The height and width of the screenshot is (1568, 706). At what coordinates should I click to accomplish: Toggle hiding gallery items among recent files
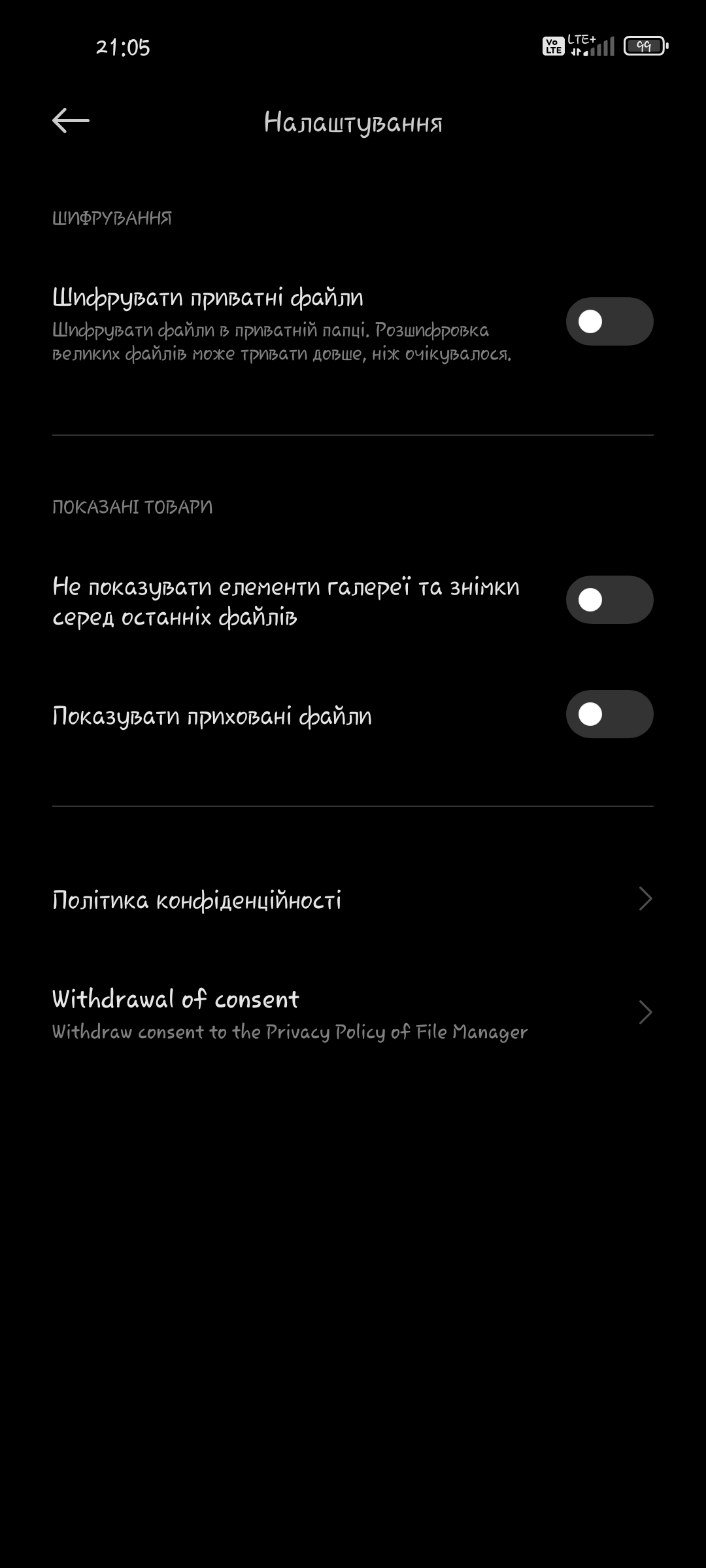(x=609, y=600)
